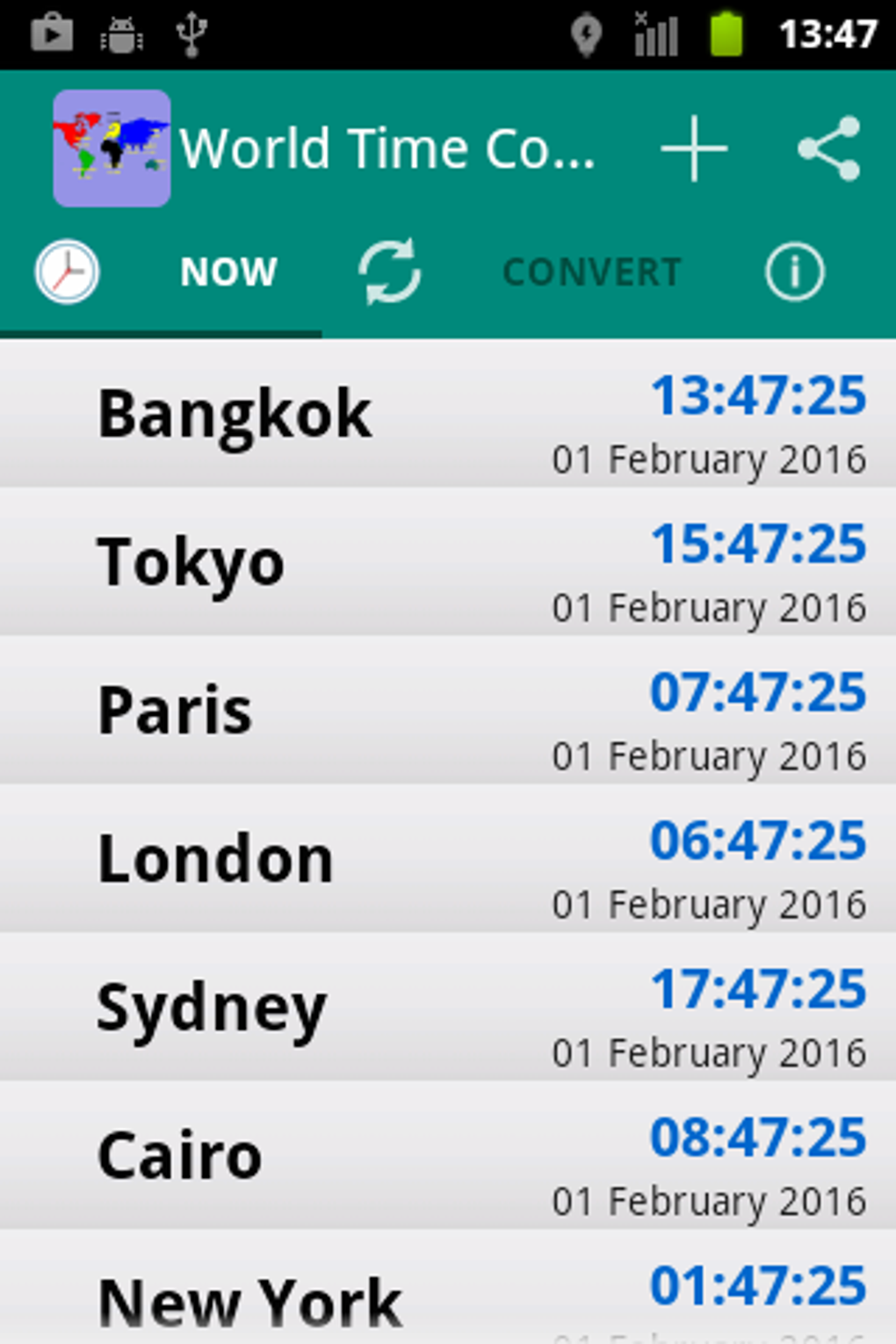Tap the World Time Converter app logo
The width and height of the screenshot is (896, 1344).
click(111, 149)
